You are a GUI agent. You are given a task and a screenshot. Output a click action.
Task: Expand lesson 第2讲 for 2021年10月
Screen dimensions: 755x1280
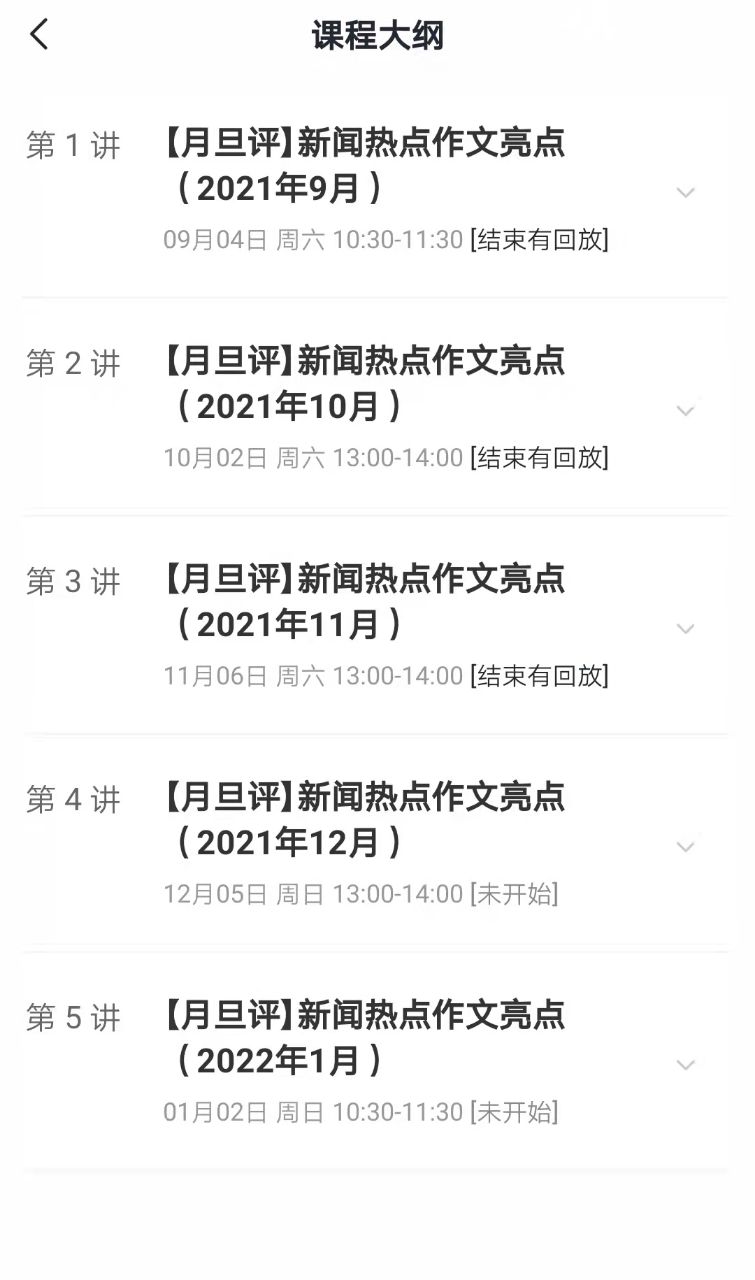685,410
